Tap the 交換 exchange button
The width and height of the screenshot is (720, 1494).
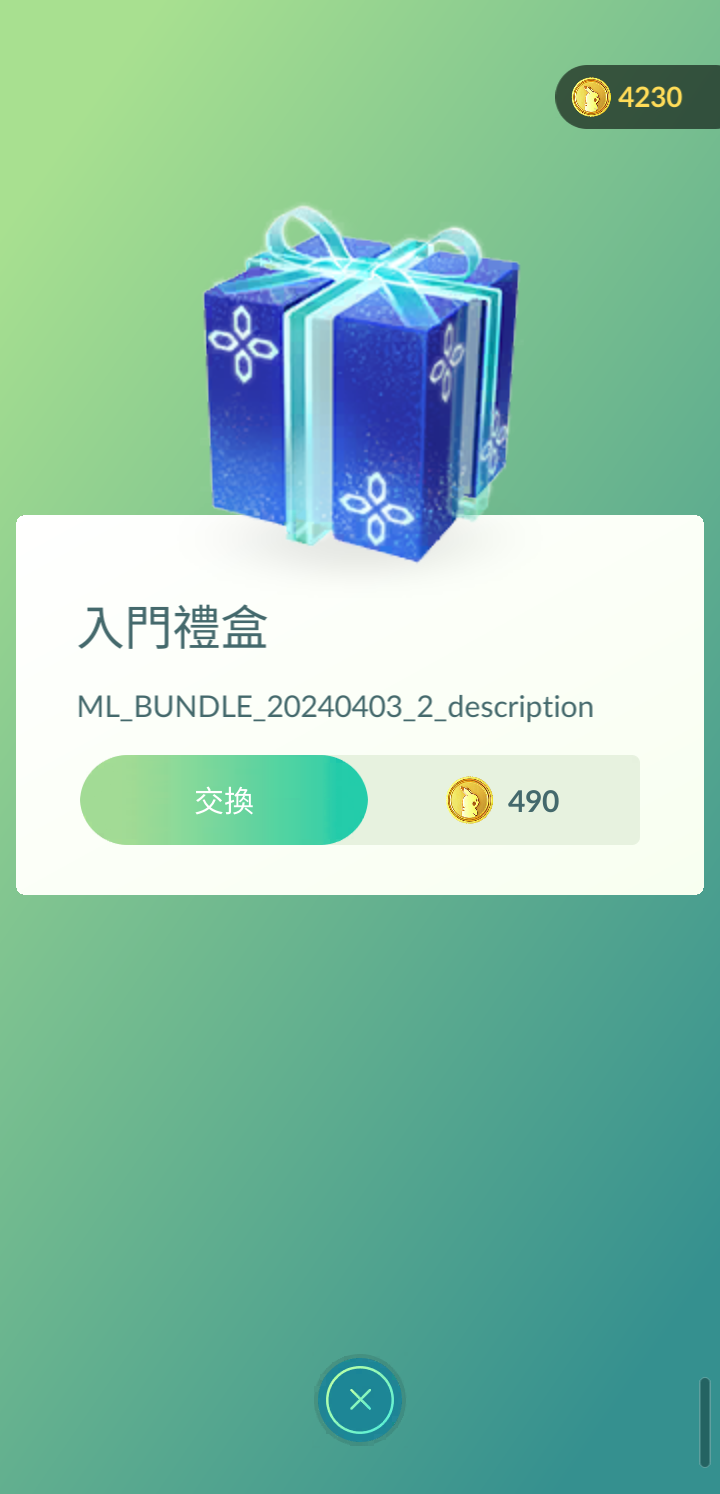point(224,800)
